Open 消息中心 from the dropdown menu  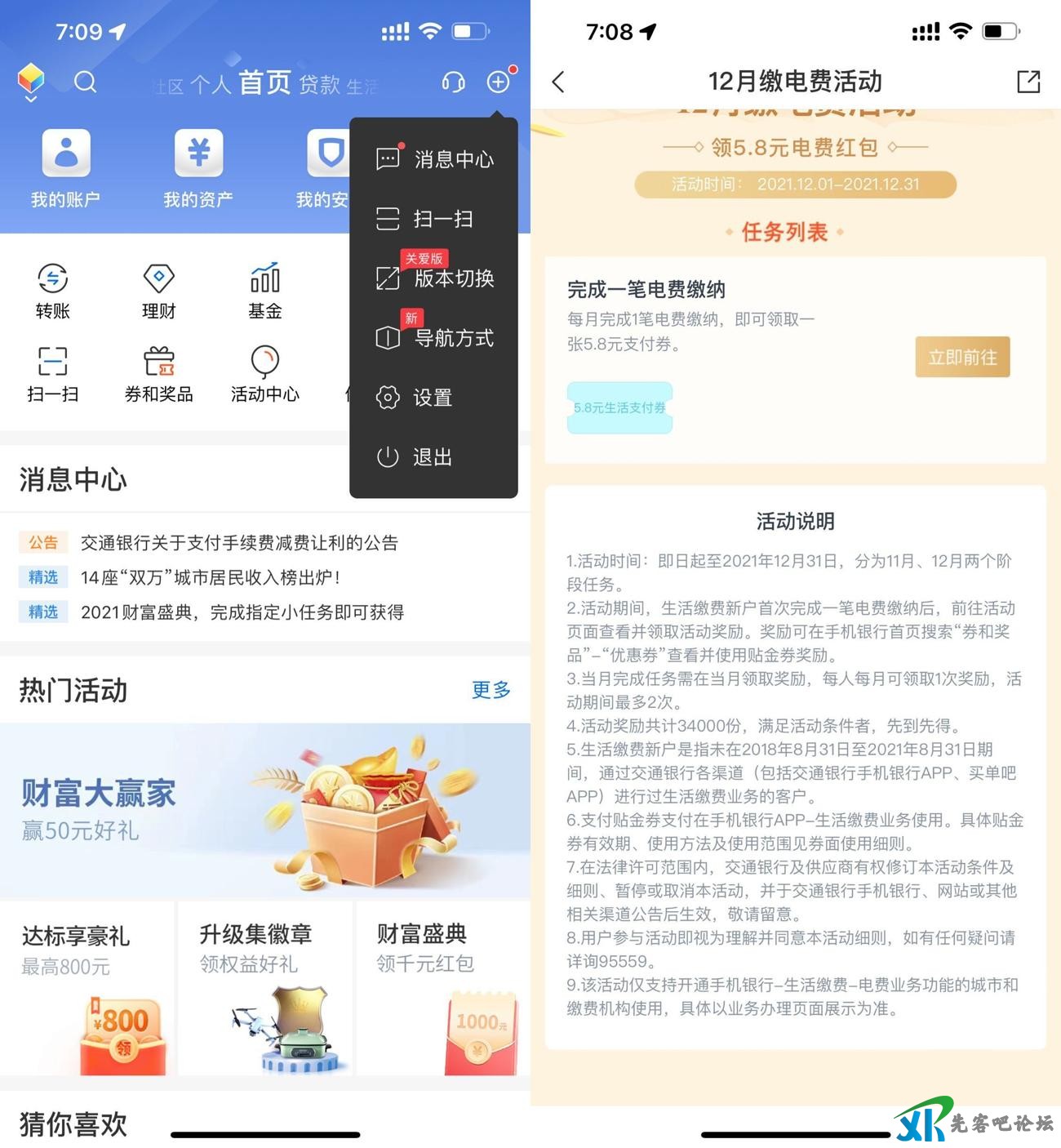(x=434, y=159)
